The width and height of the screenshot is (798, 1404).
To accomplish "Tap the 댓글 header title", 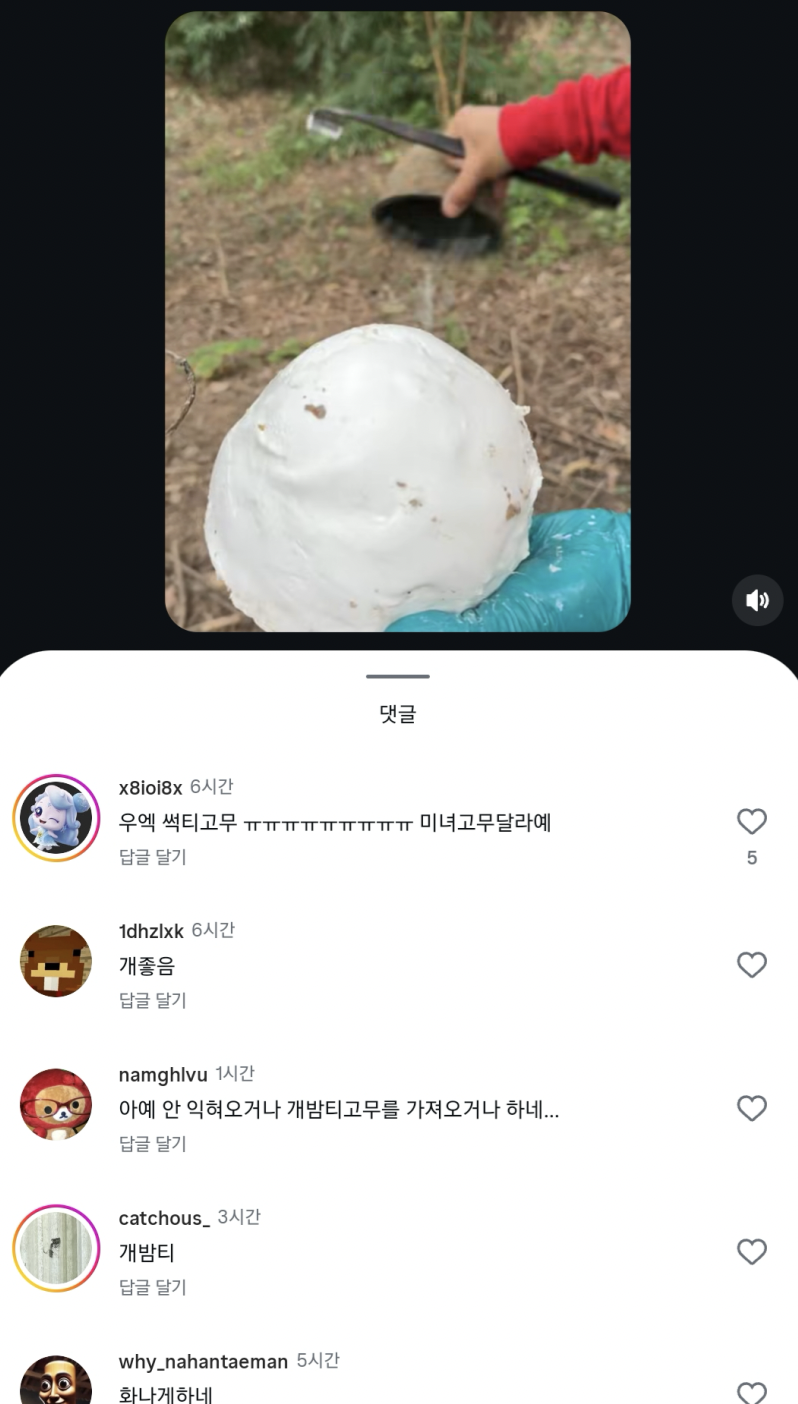I will click(397, 713).
